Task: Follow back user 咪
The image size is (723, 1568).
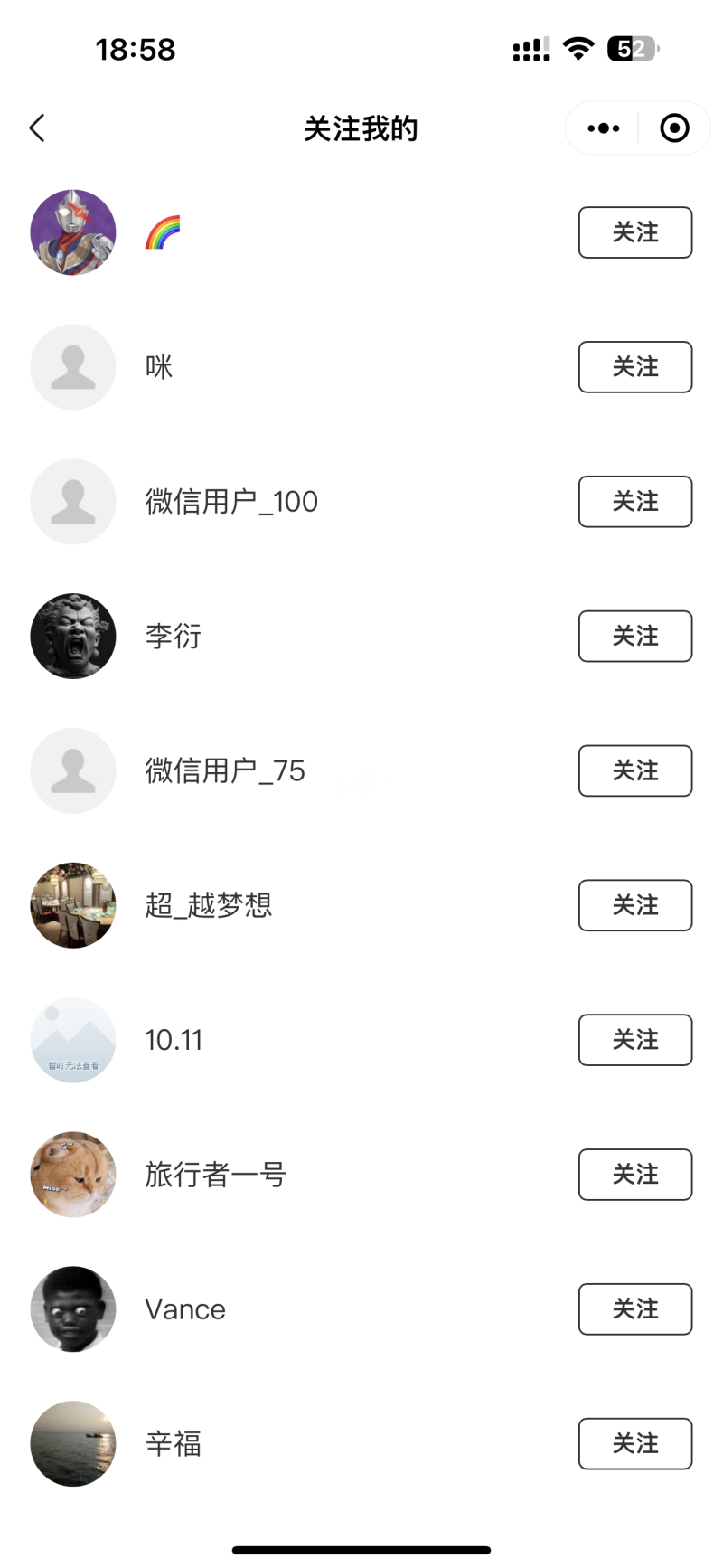Action: (x=634, y=367)
